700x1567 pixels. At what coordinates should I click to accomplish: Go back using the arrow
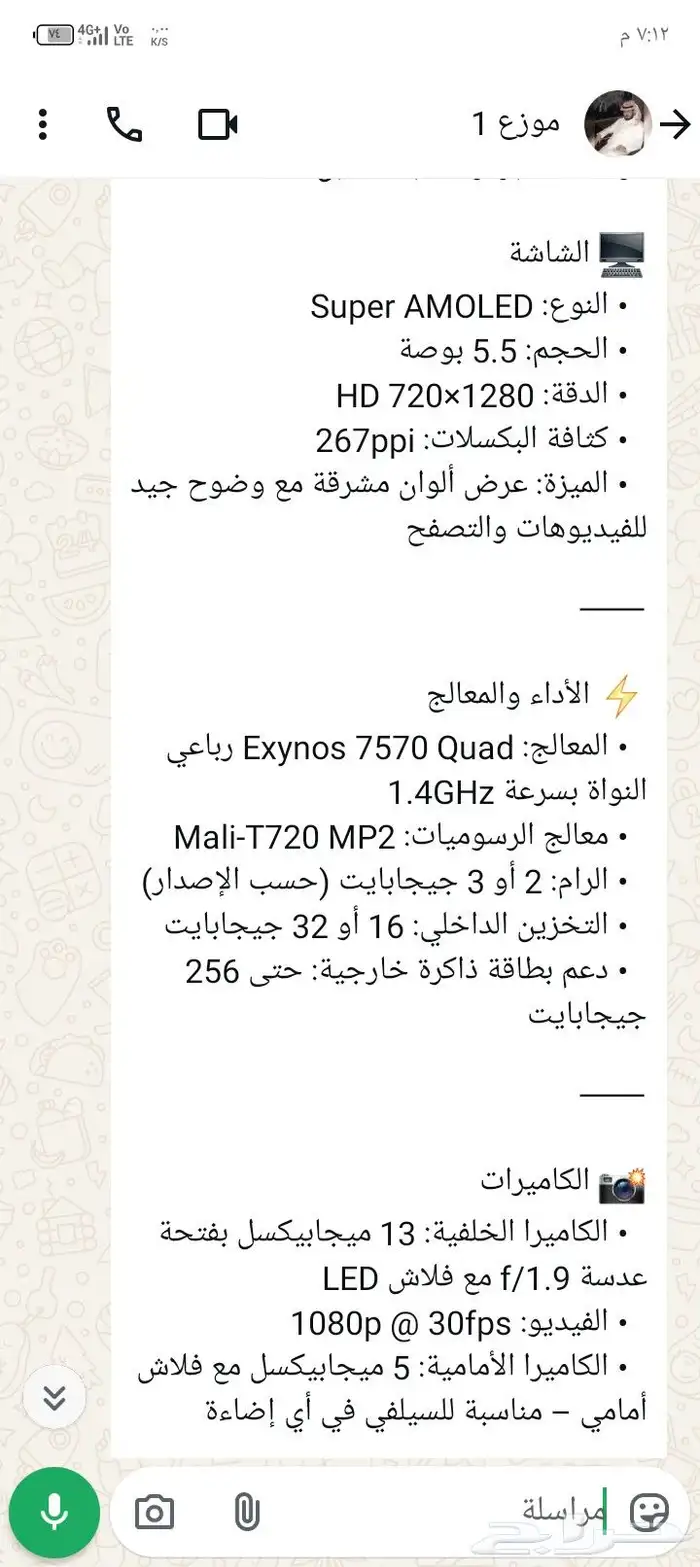point(676,124)
